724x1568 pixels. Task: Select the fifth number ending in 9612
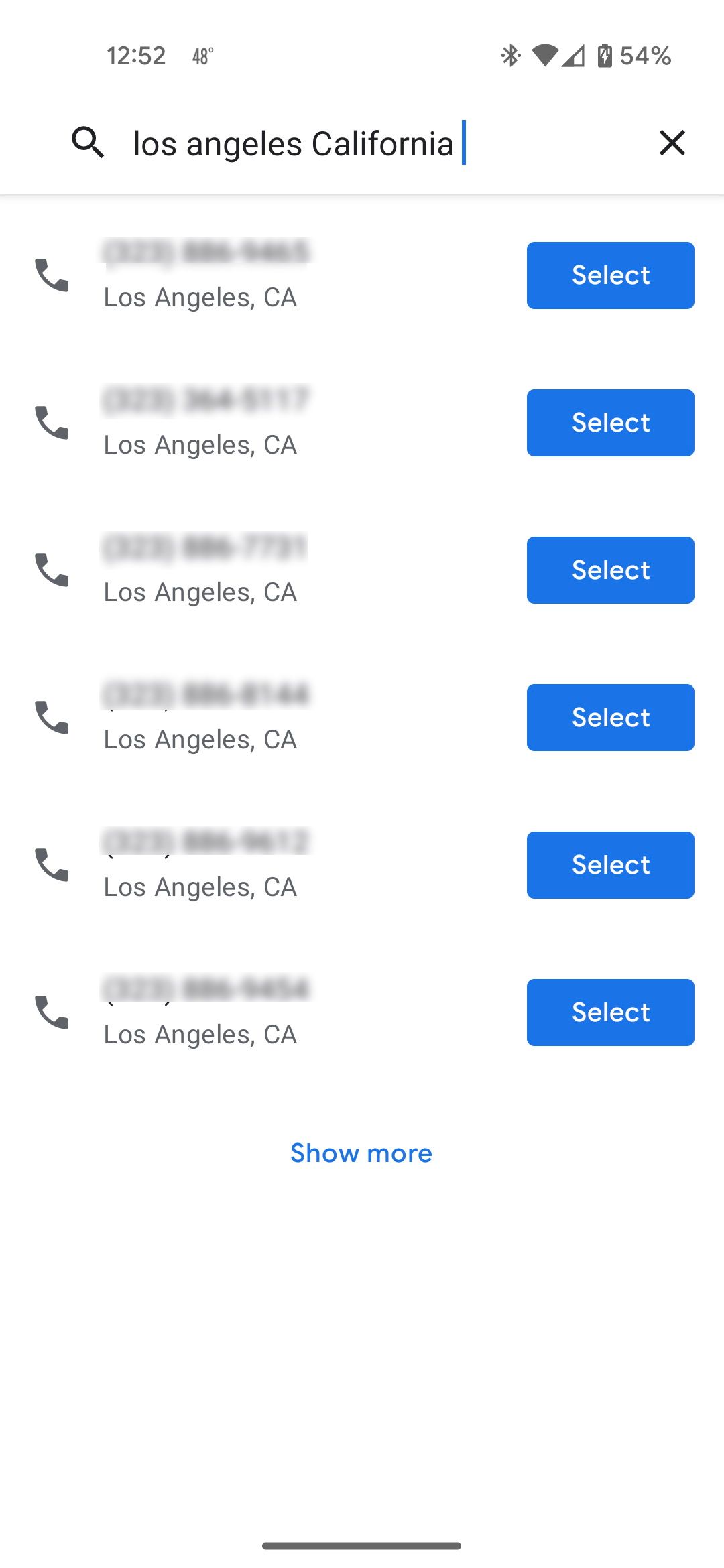[x=610, y=865]
